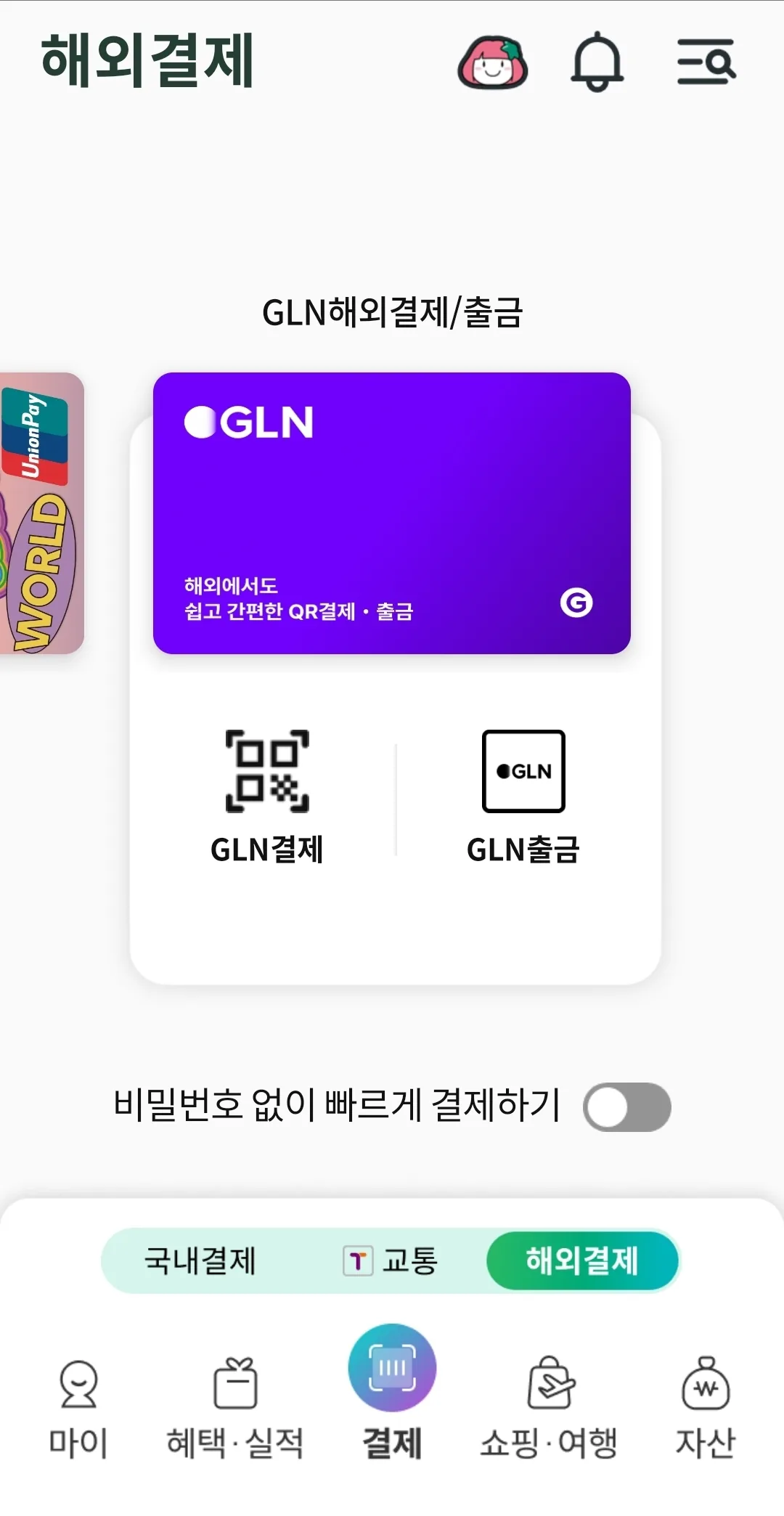Open the menu search icon
Screen dimensions: 784x1516
(x=706, y=62)
